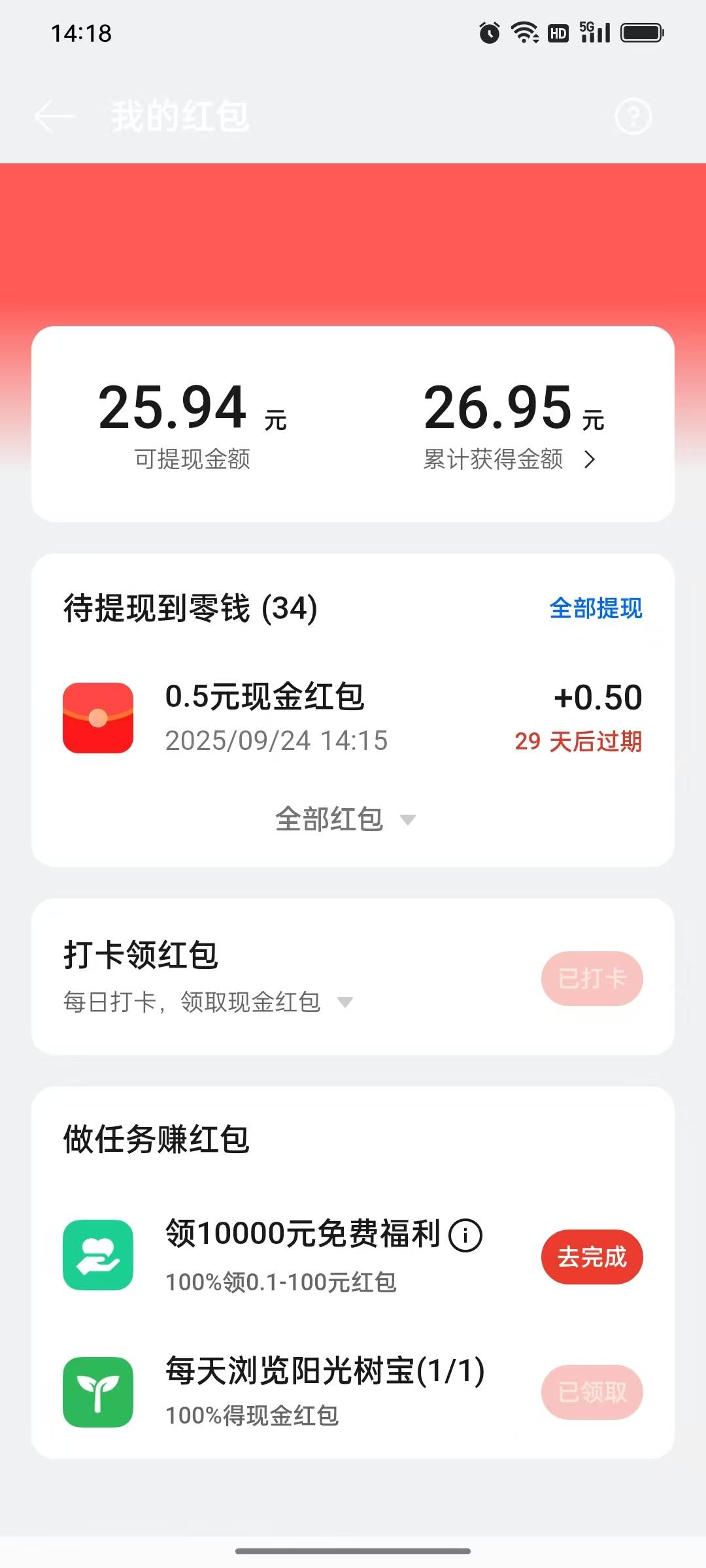
Task: Tap the 已领取 button for 阳光树宝
Action: (x=592, y=1392)
